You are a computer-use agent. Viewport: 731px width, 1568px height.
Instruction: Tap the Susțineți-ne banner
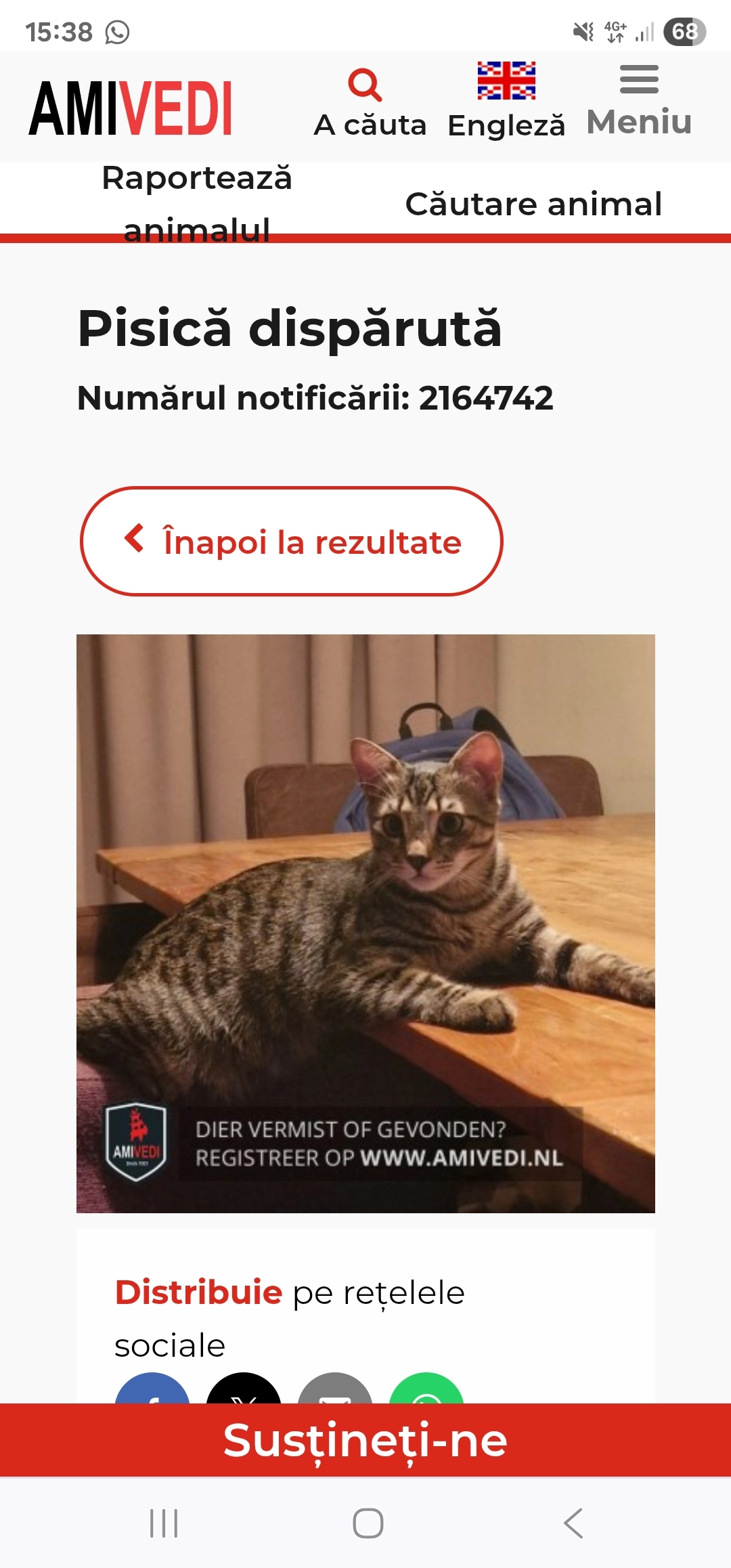pyautogui.click(x=365, y=1440)
